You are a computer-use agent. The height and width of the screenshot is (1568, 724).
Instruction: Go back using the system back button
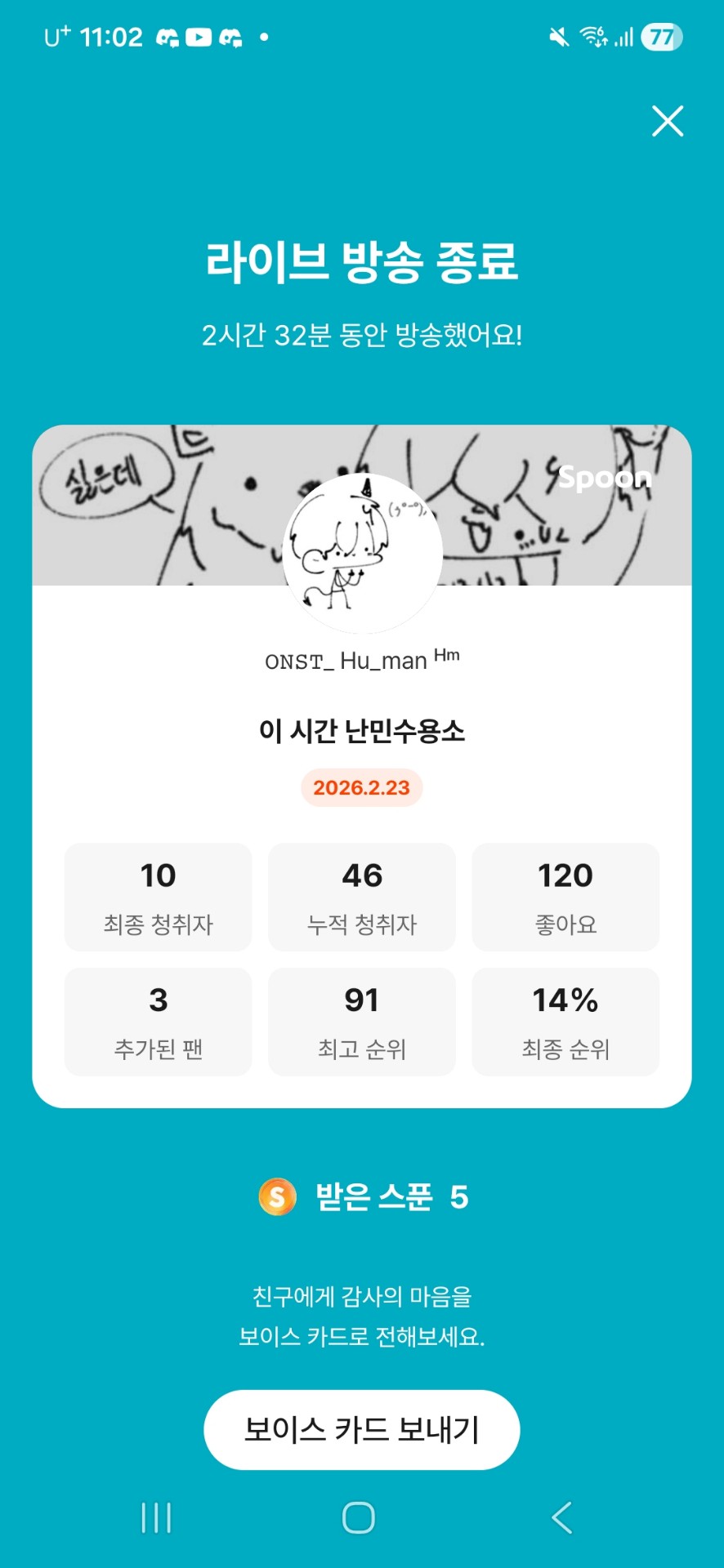click(x=561, y=1518)
